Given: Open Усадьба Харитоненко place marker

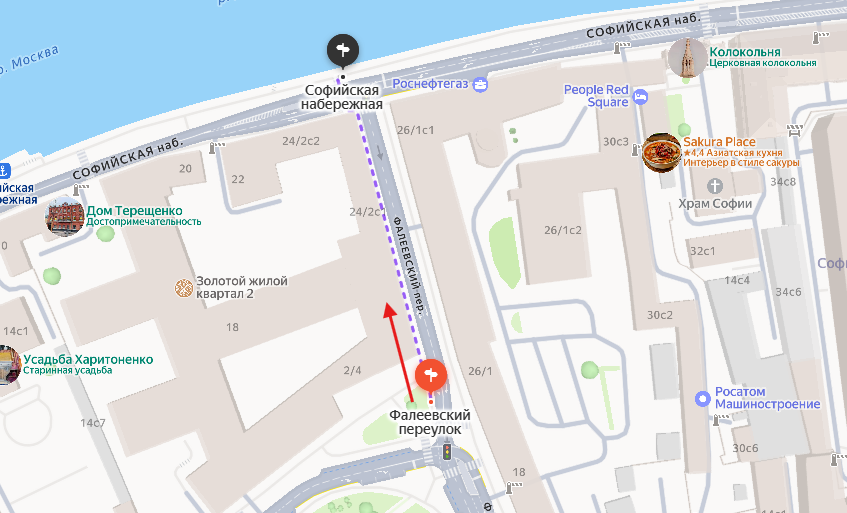Looking at the screenshot, I should [x=6, y=365].
